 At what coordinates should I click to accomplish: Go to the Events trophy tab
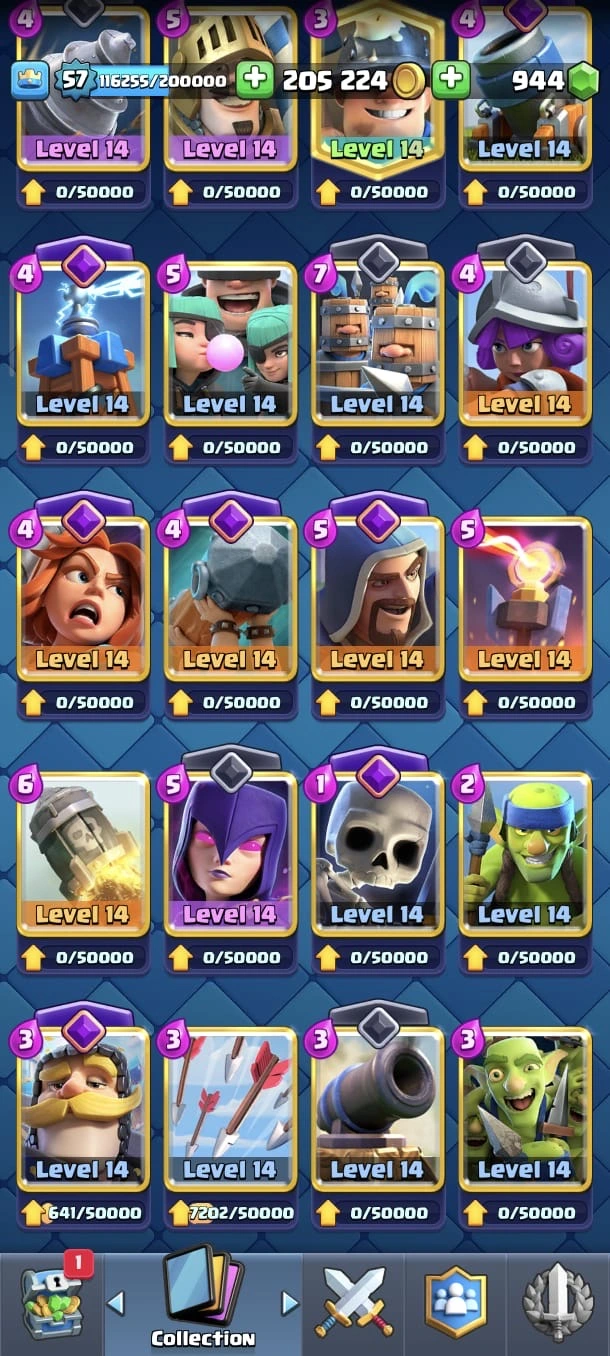tap(558, 1302)
